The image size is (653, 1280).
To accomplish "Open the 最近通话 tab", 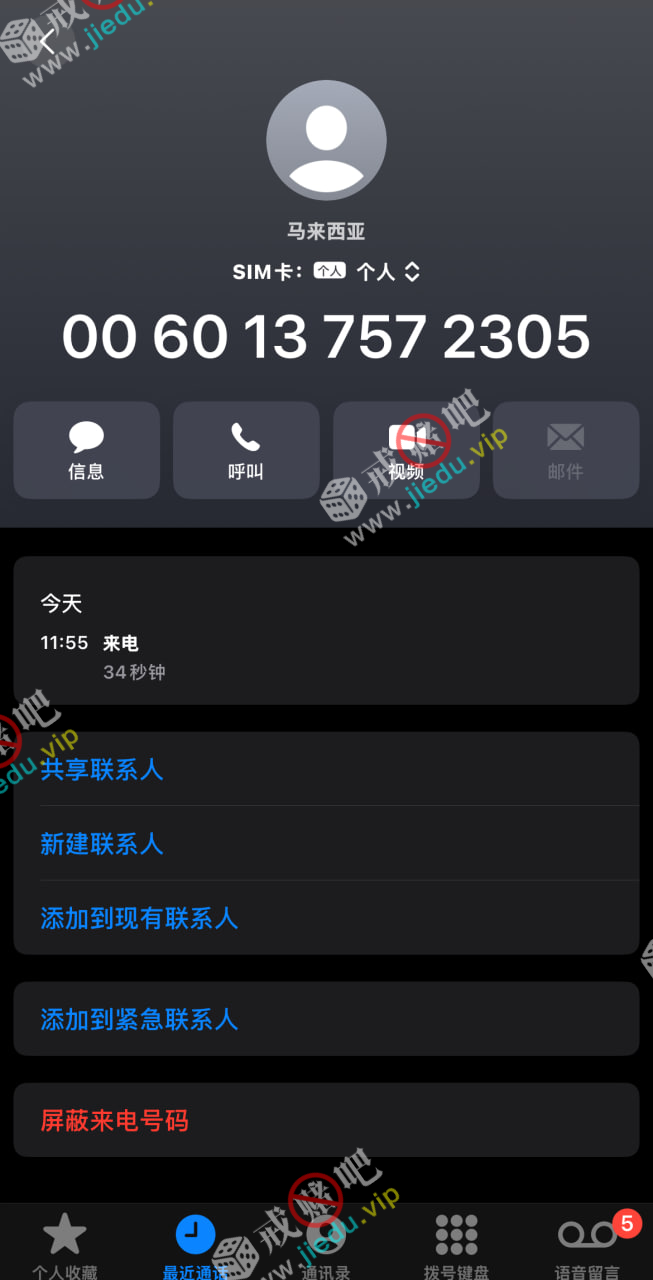I will click(x=195, y=1245).
